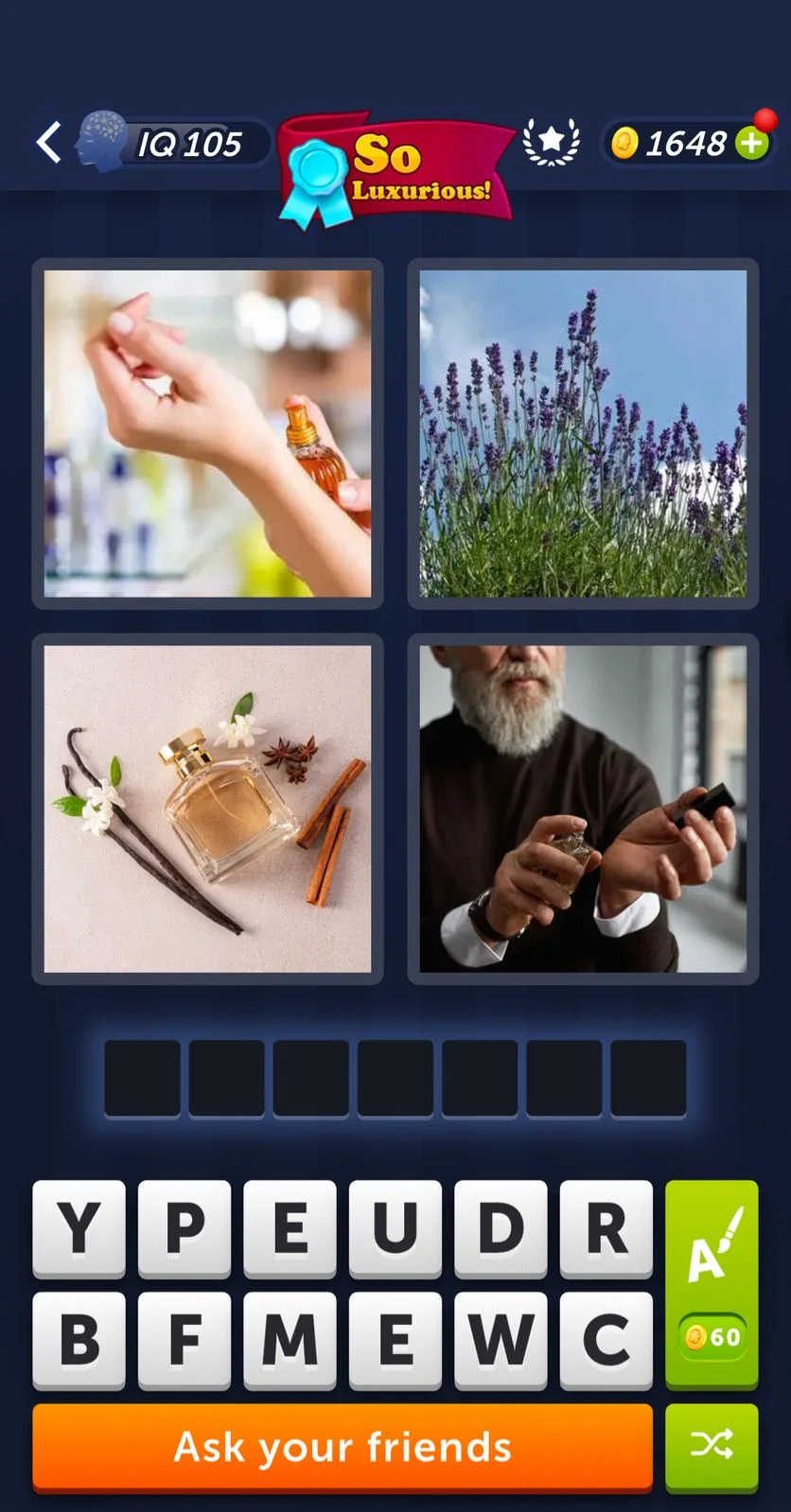Select the letter P tile
This screenshot has height=1512, width=791.
[x=185, y=1227]
